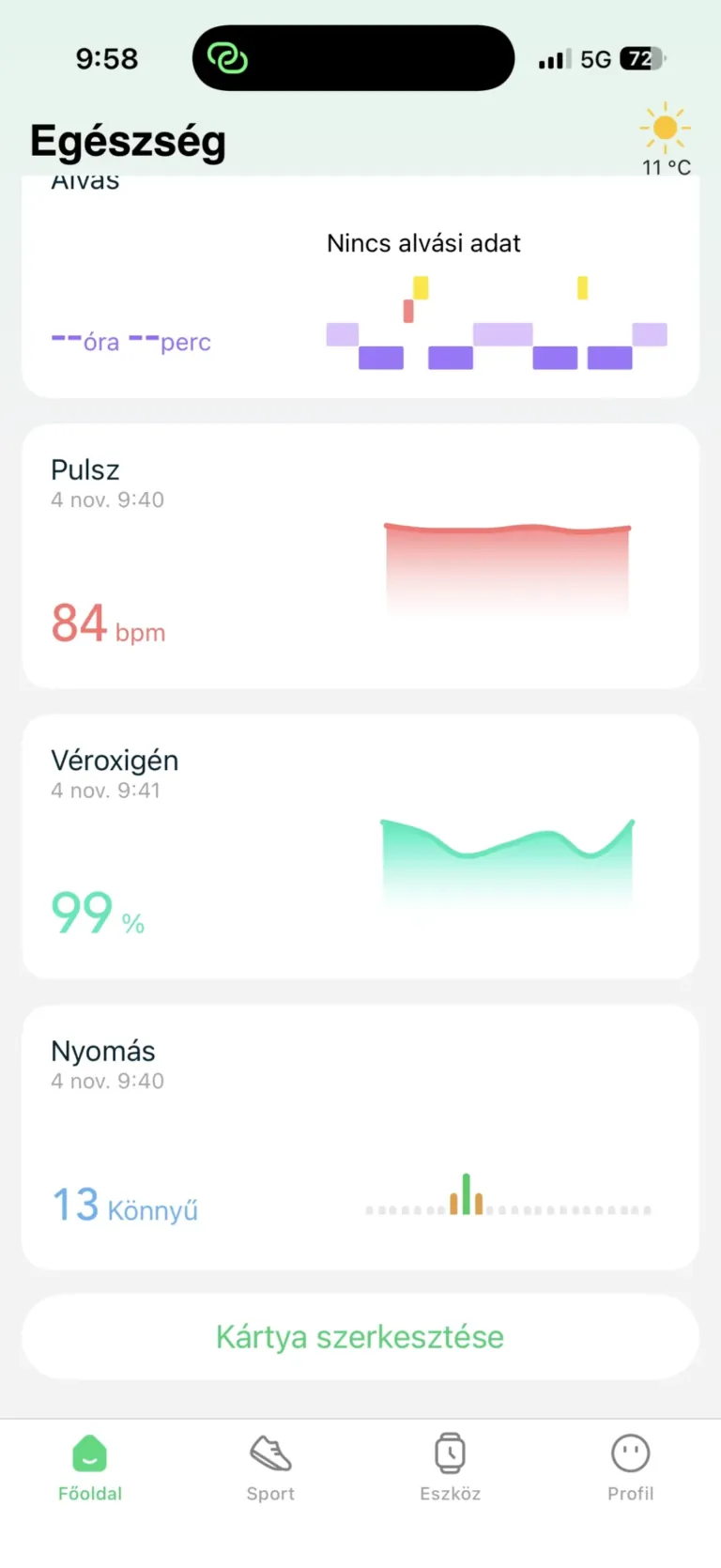Tap the 13 Könnyű stress value

[124, 1207]
